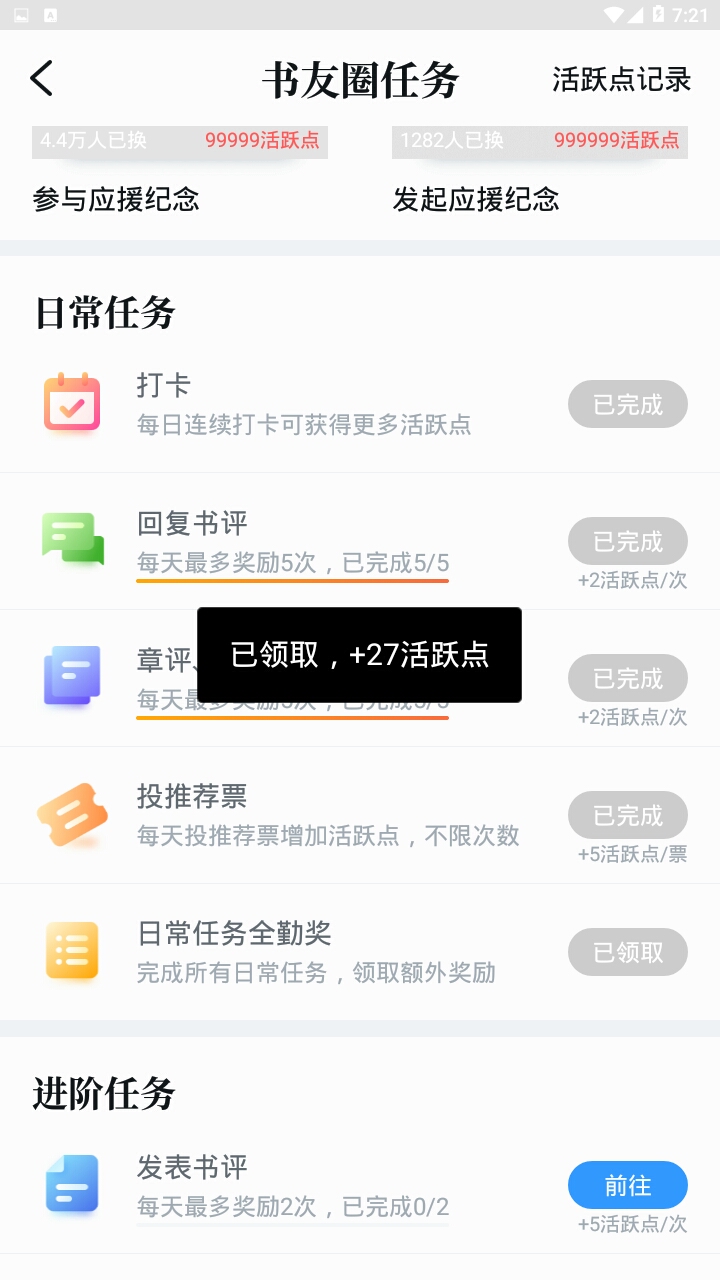Tap 已领取 button for 日常任务全勤奖

pos(627,953)
